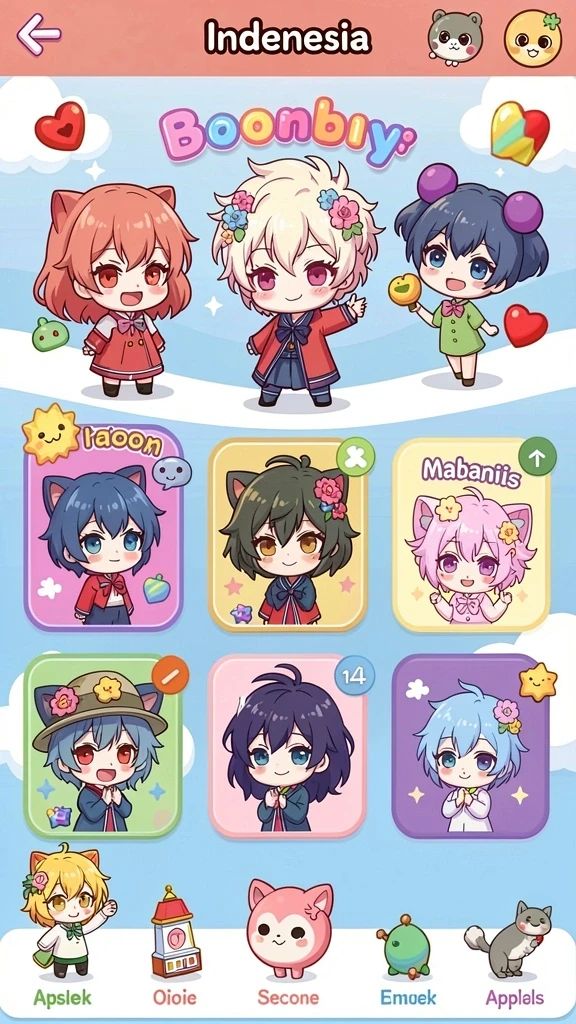Tap the green X badge on the yellow card
Image resolution: width=576 pixels, height=1024 pixels.
click(x=356, y=457)
